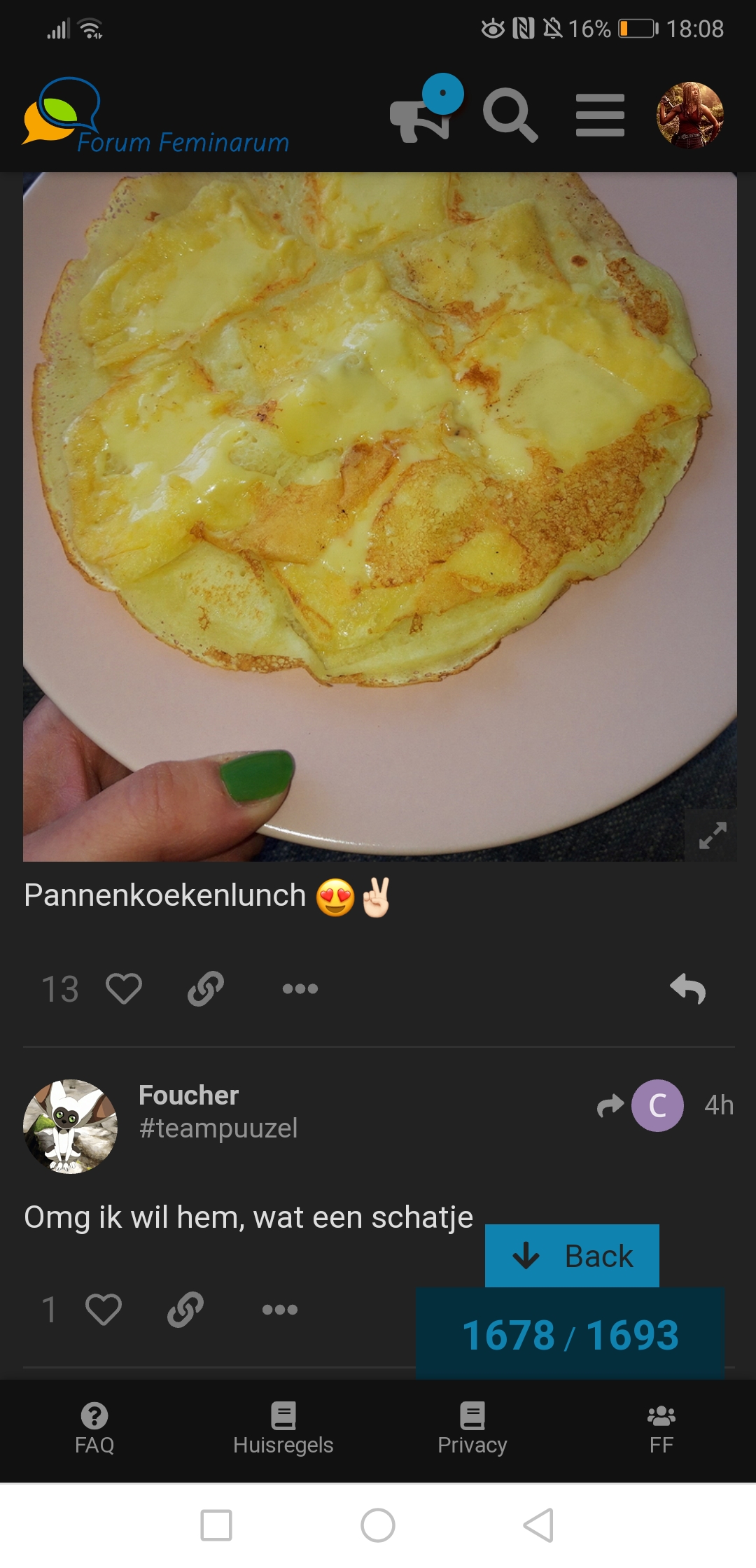
Task: Like the Pannenkoekenlunch post
Action: 123,988
